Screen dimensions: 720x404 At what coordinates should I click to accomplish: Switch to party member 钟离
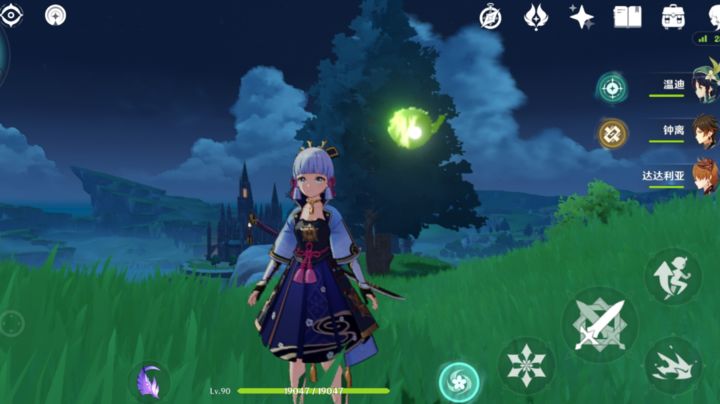tap(665, 131)
